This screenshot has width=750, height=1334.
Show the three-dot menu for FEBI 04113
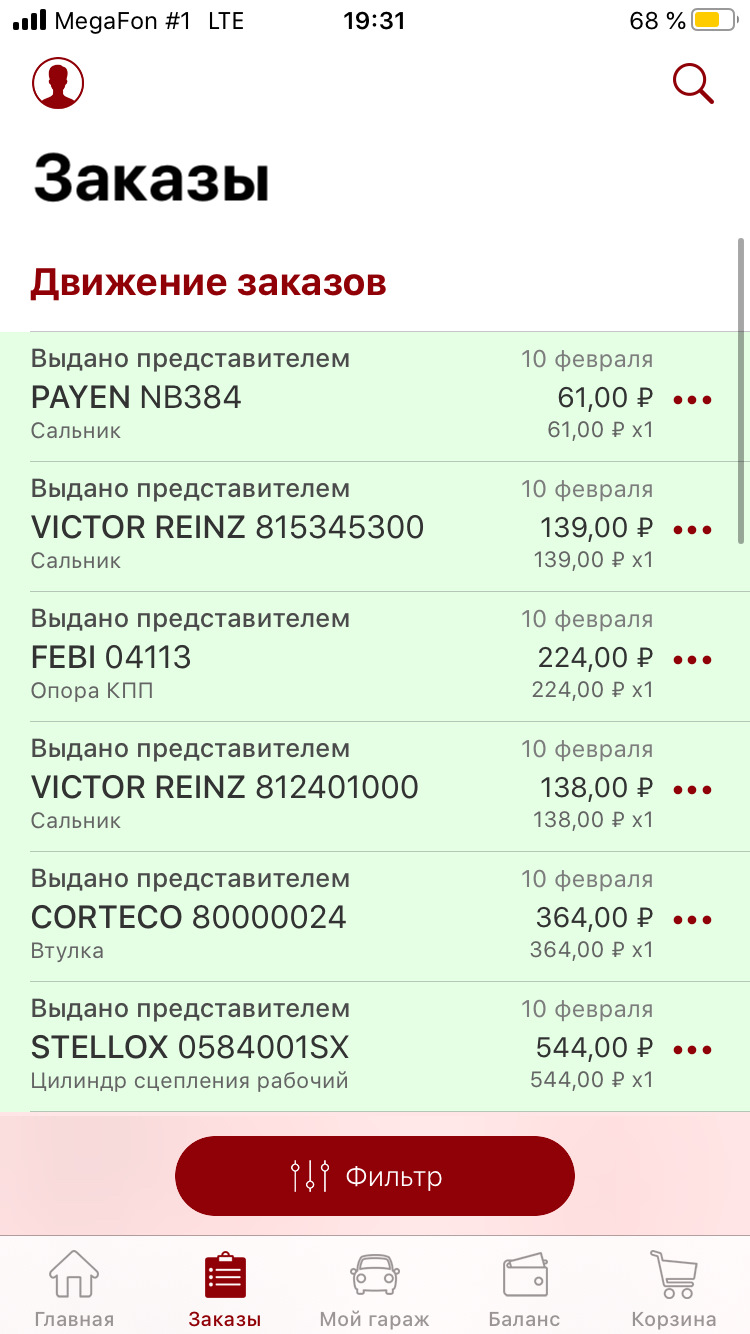coord(692,659)
